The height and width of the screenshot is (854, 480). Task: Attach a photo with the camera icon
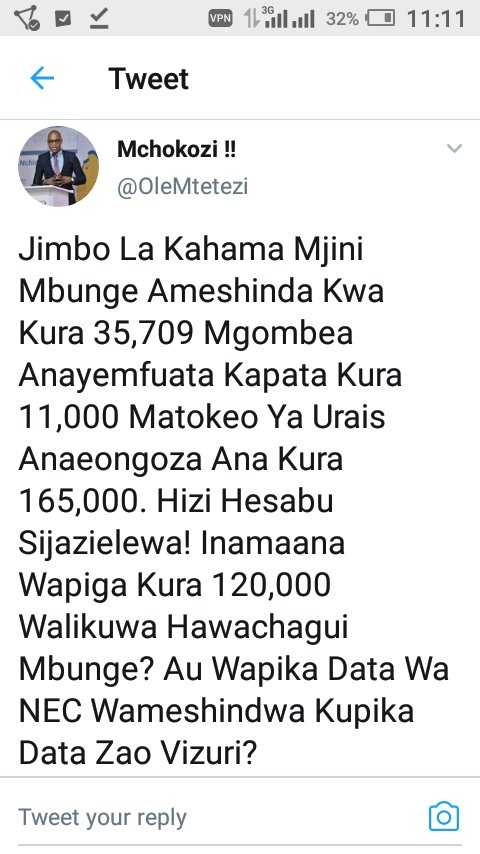coord(444,816)
